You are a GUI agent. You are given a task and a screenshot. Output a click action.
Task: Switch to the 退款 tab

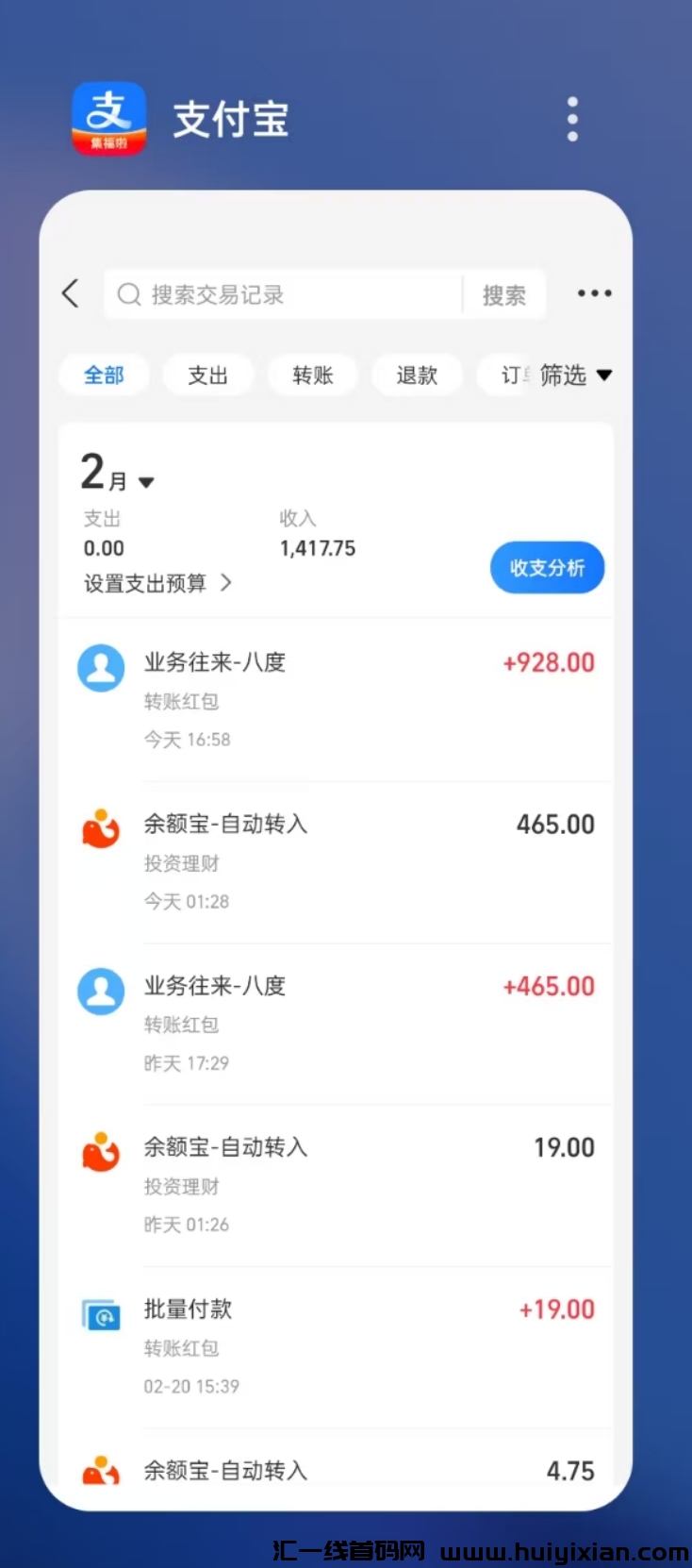417,375
